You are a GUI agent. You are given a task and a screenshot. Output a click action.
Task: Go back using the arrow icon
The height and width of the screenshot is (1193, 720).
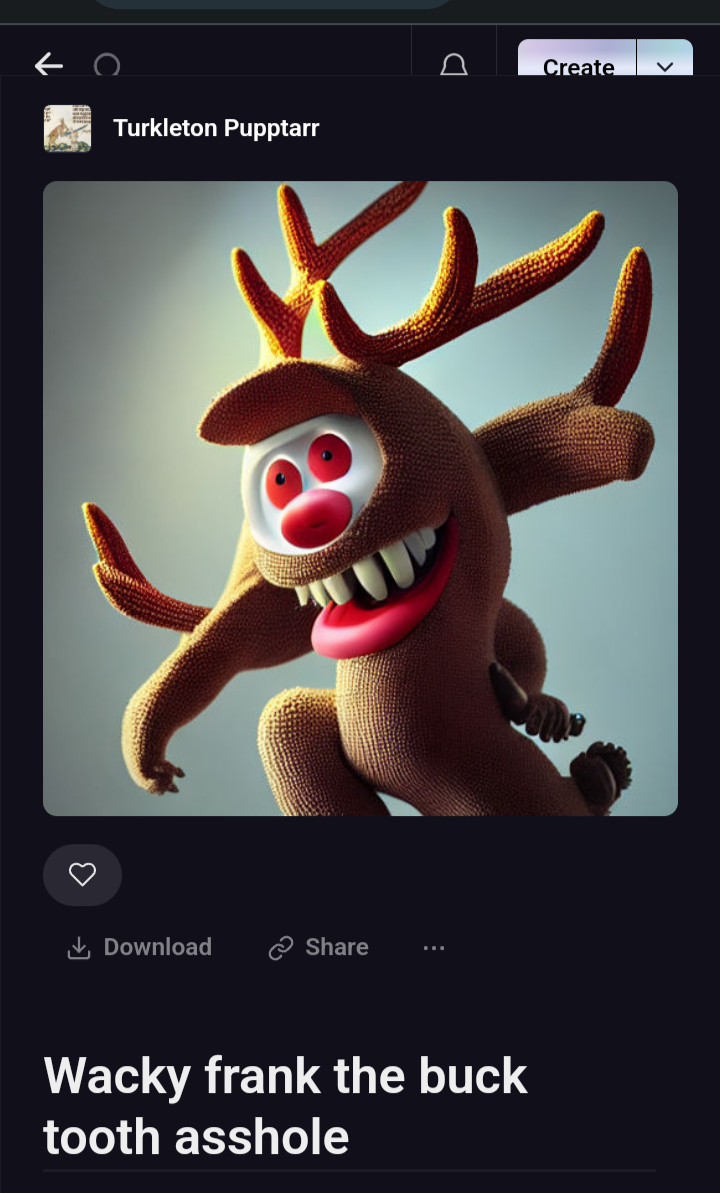[48, 65]
